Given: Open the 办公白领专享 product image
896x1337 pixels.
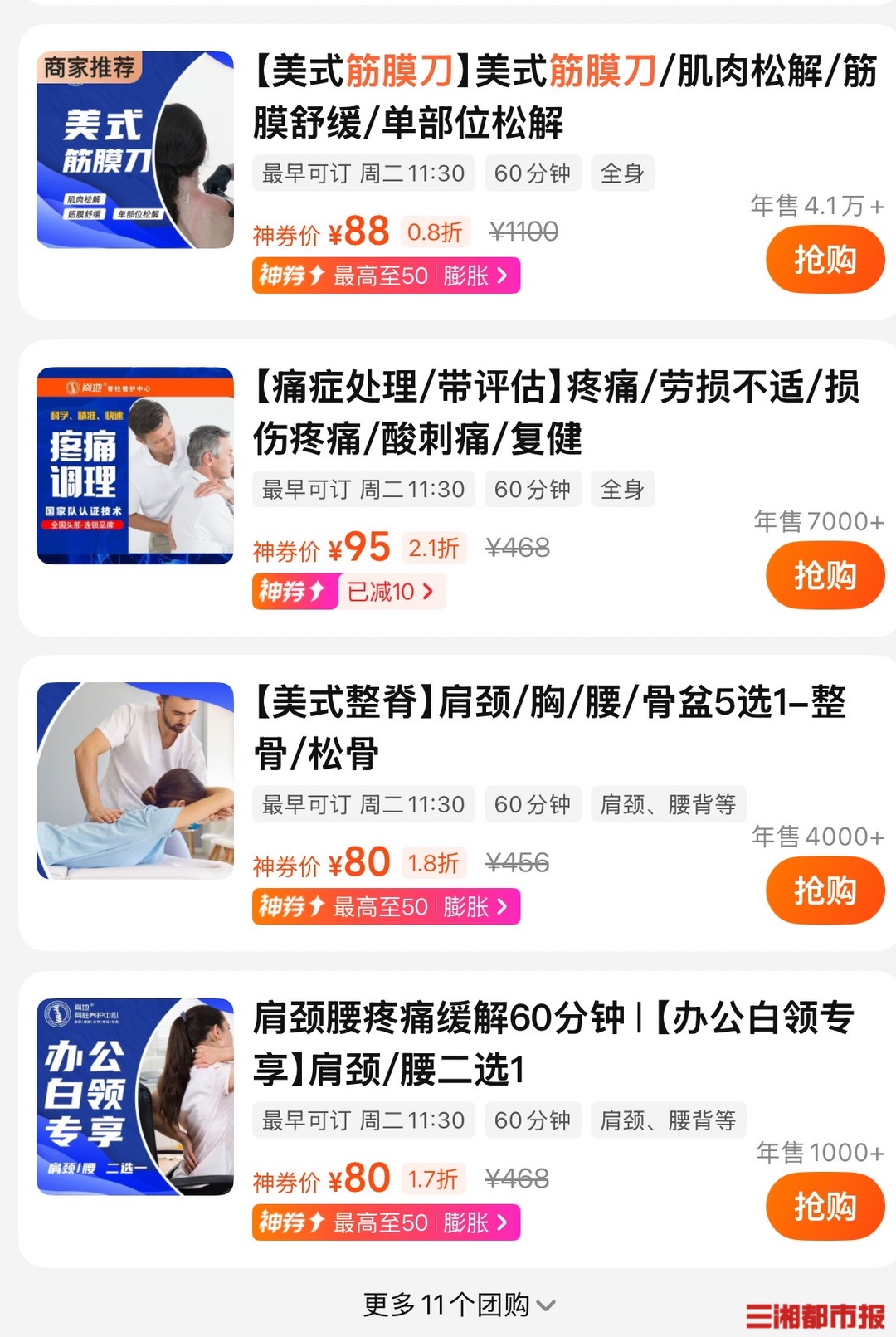Looking at the screenshot, I should pyautogui.click(x=135, y=1096).
